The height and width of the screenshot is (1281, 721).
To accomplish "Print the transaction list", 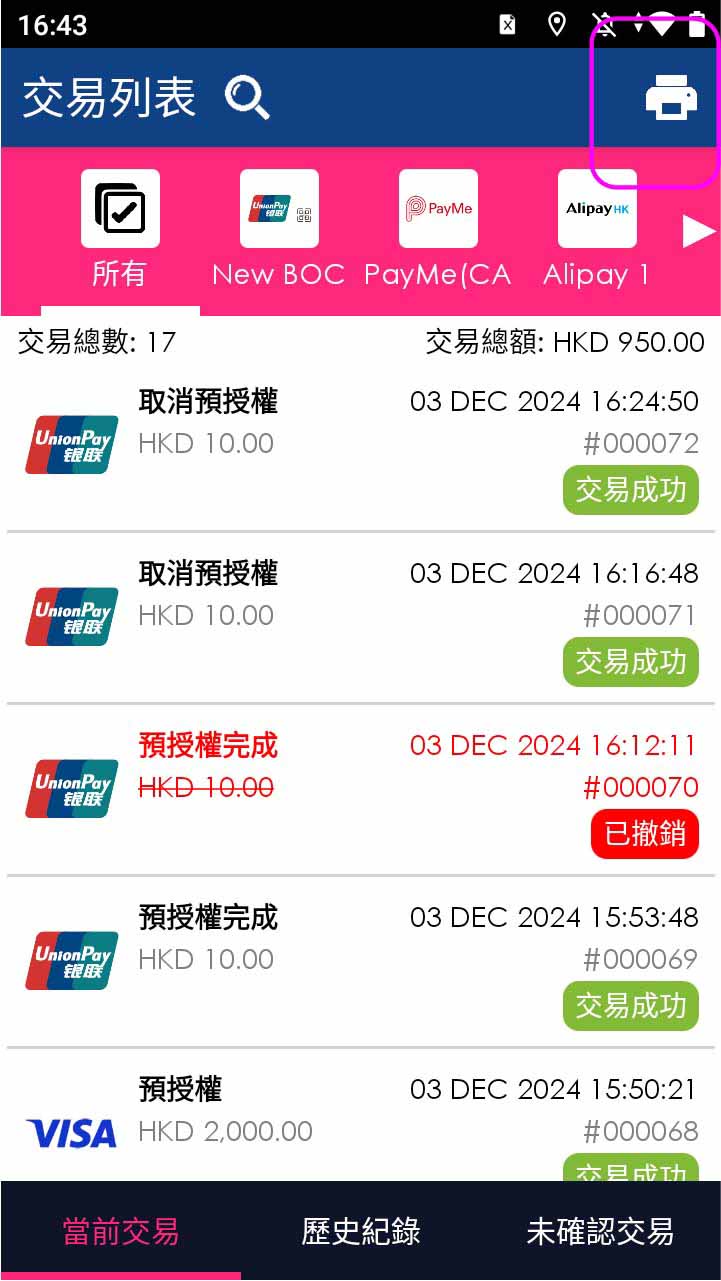I will click(x=670, y=99).
